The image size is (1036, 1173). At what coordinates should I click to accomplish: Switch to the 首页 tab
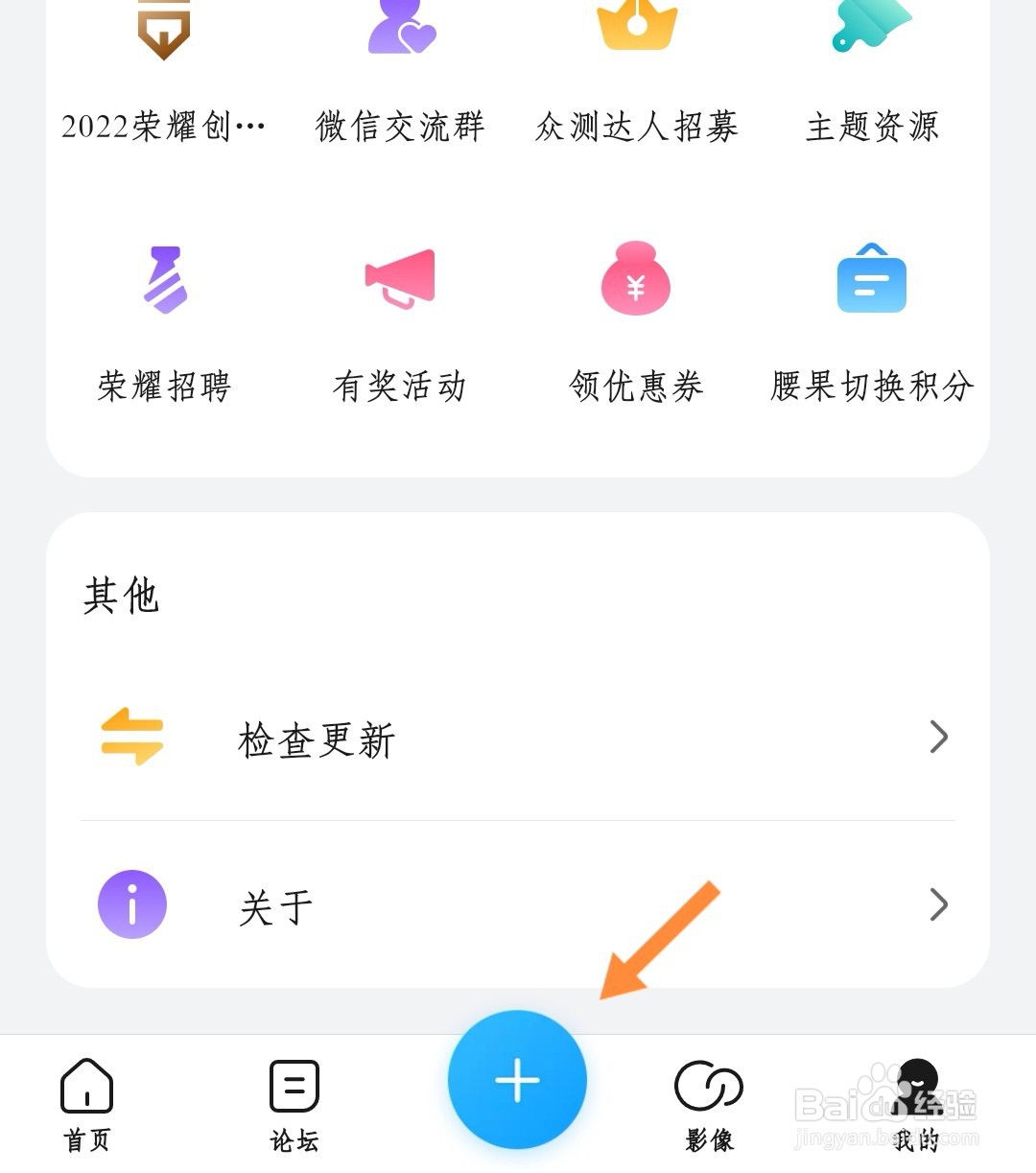coord(87,1105)
